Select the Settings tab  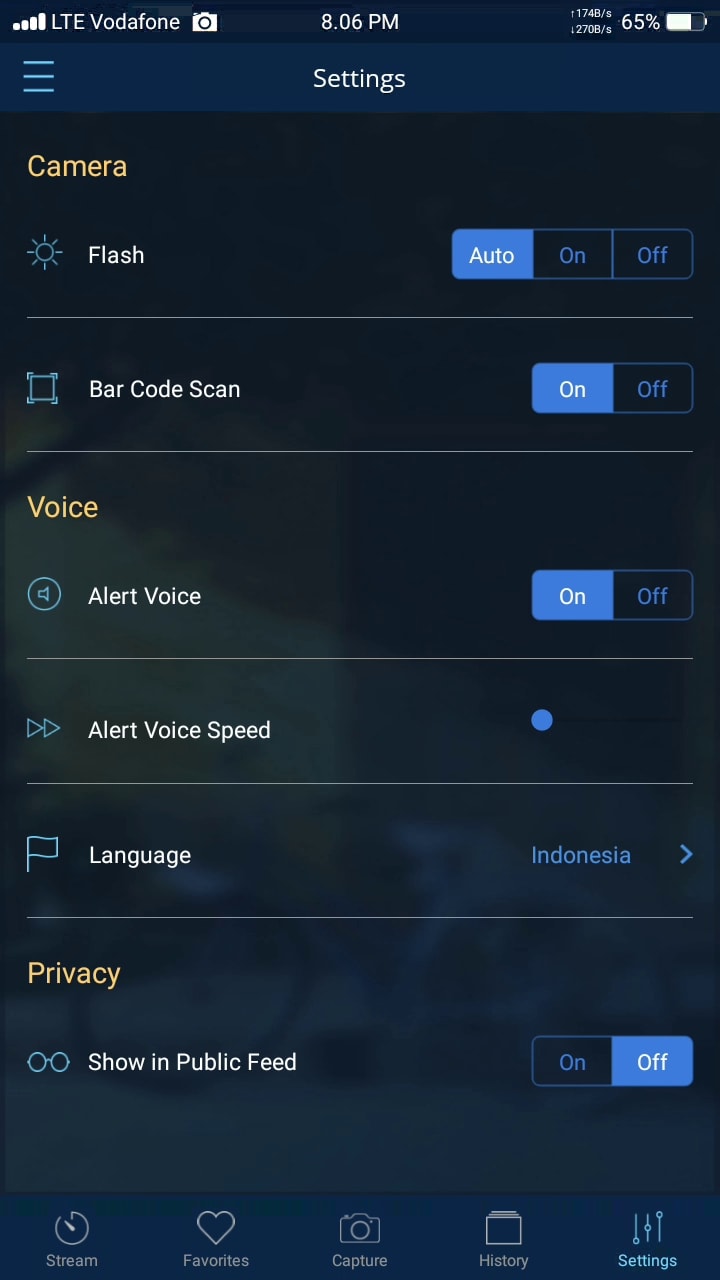tap(647, 1239)
